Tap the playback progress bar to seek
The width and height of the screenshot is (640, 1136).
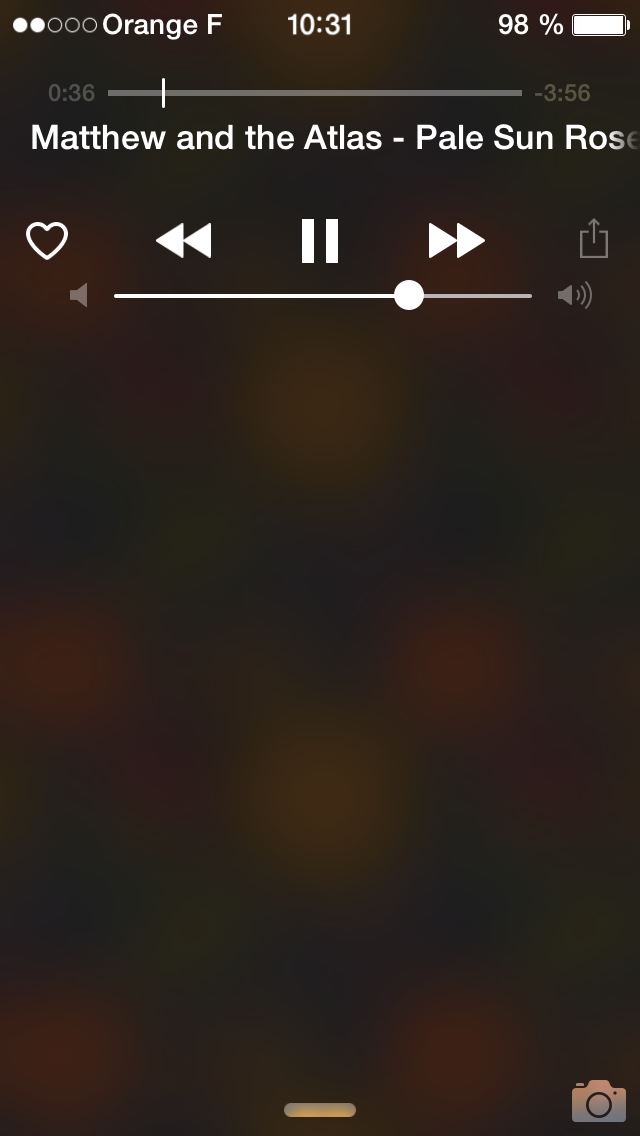315,93
